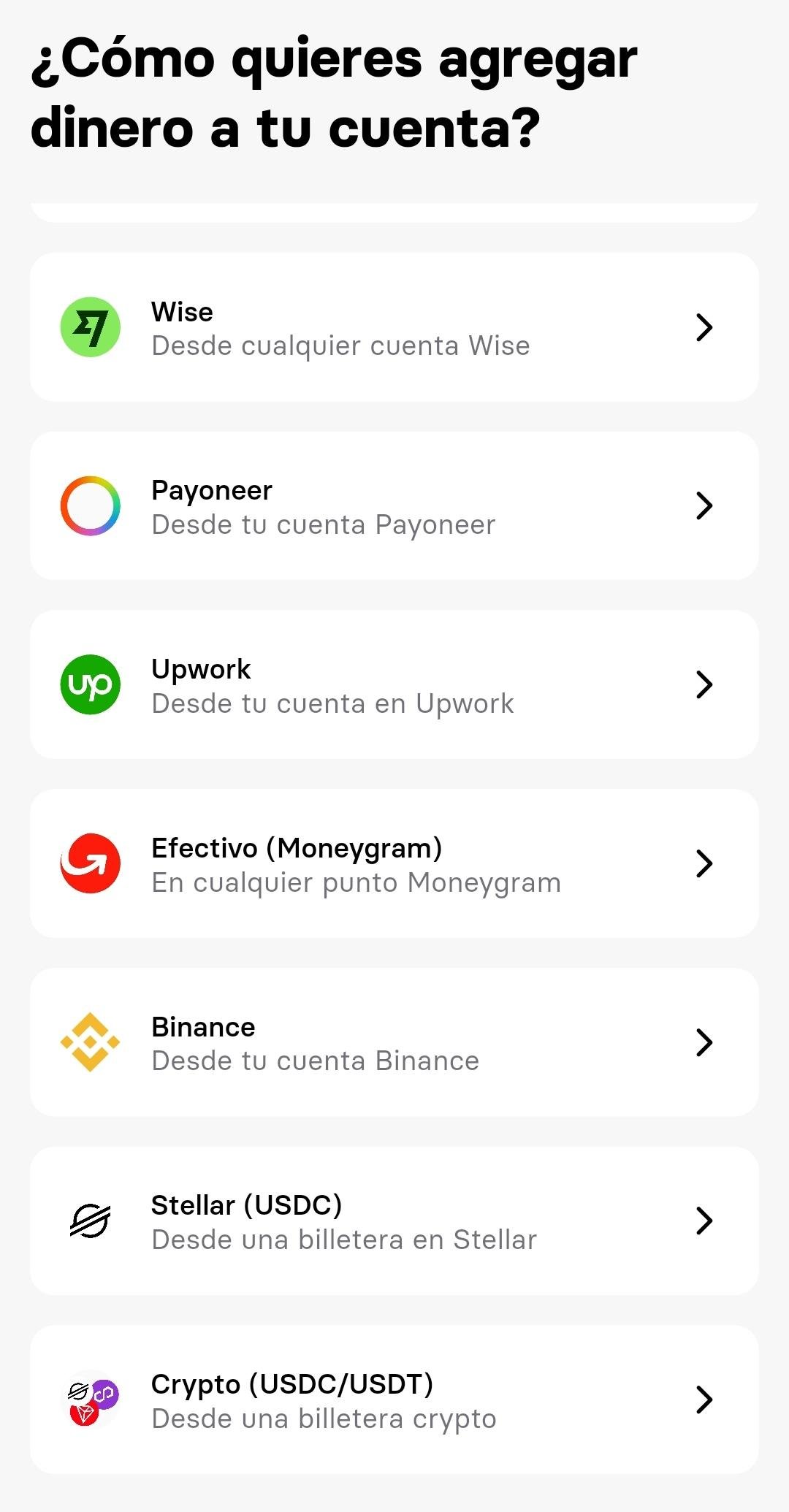
Task: Add cash via Efectivo (Moneygram)
Action: point(394,863)
